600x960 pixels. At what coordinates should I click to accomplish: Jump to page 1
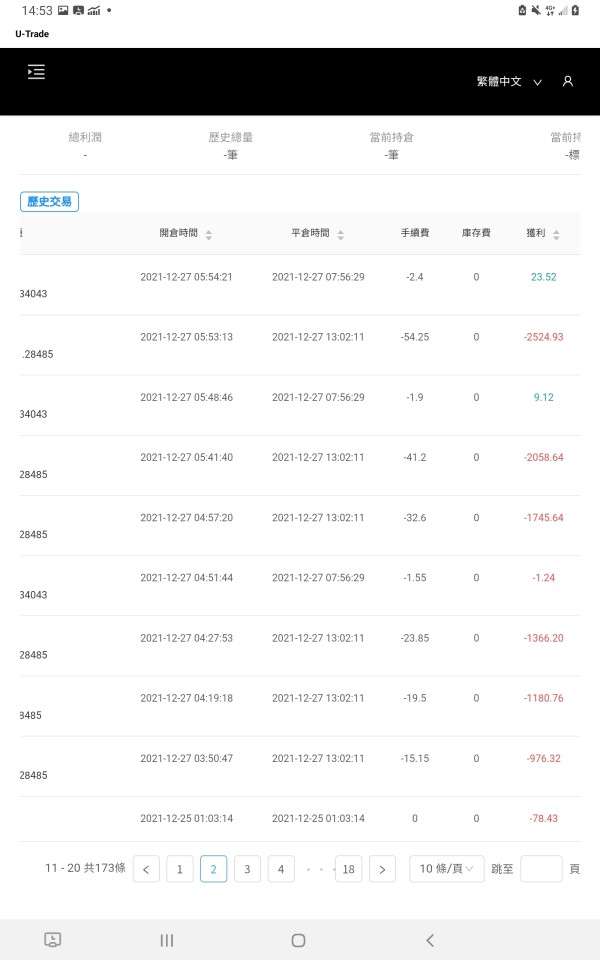[x=180, y=869]
